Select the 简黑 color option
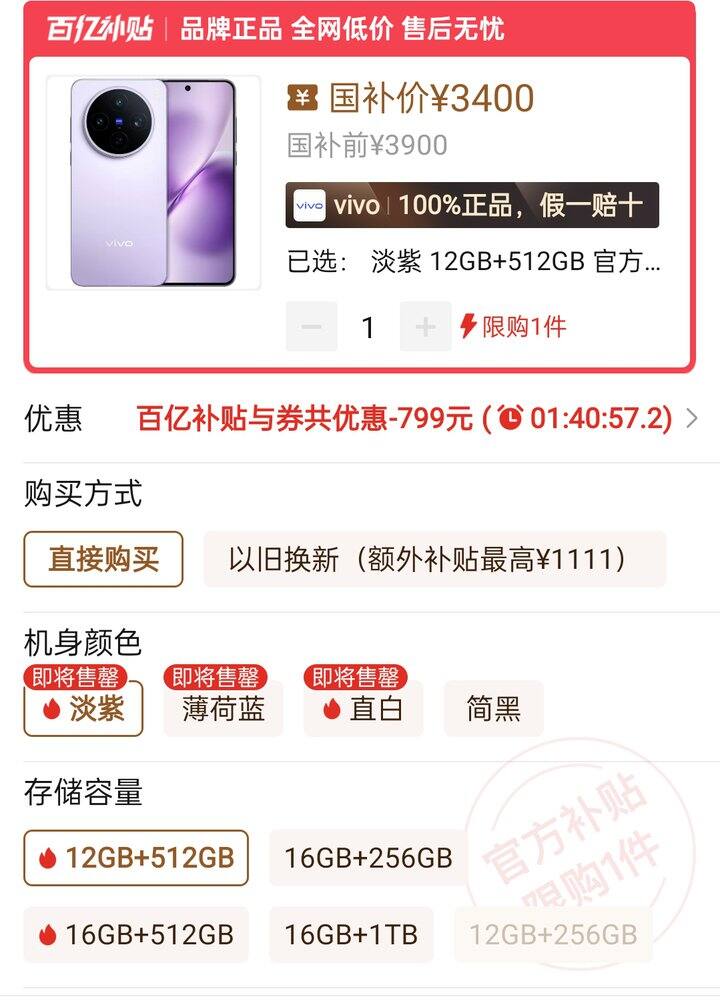The width and height of the screenshot is (720, 1003). (x=494, y=709)
